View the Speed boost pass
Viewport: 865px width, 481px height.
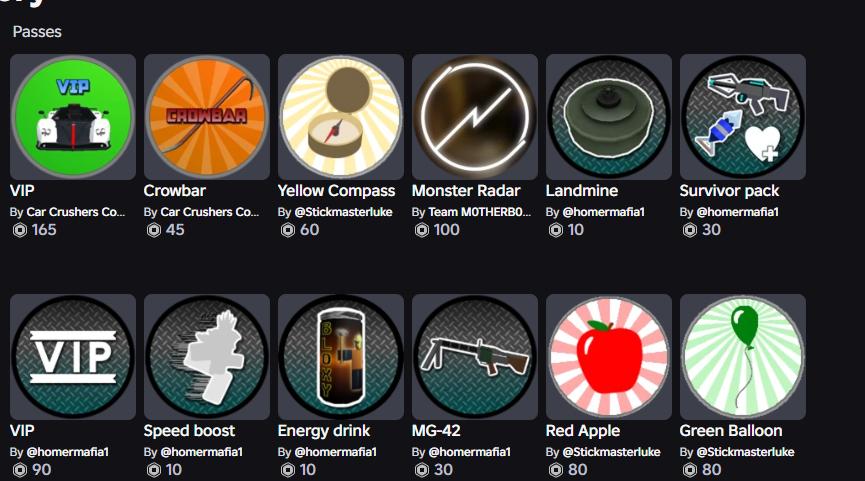[x=206, y=356]
